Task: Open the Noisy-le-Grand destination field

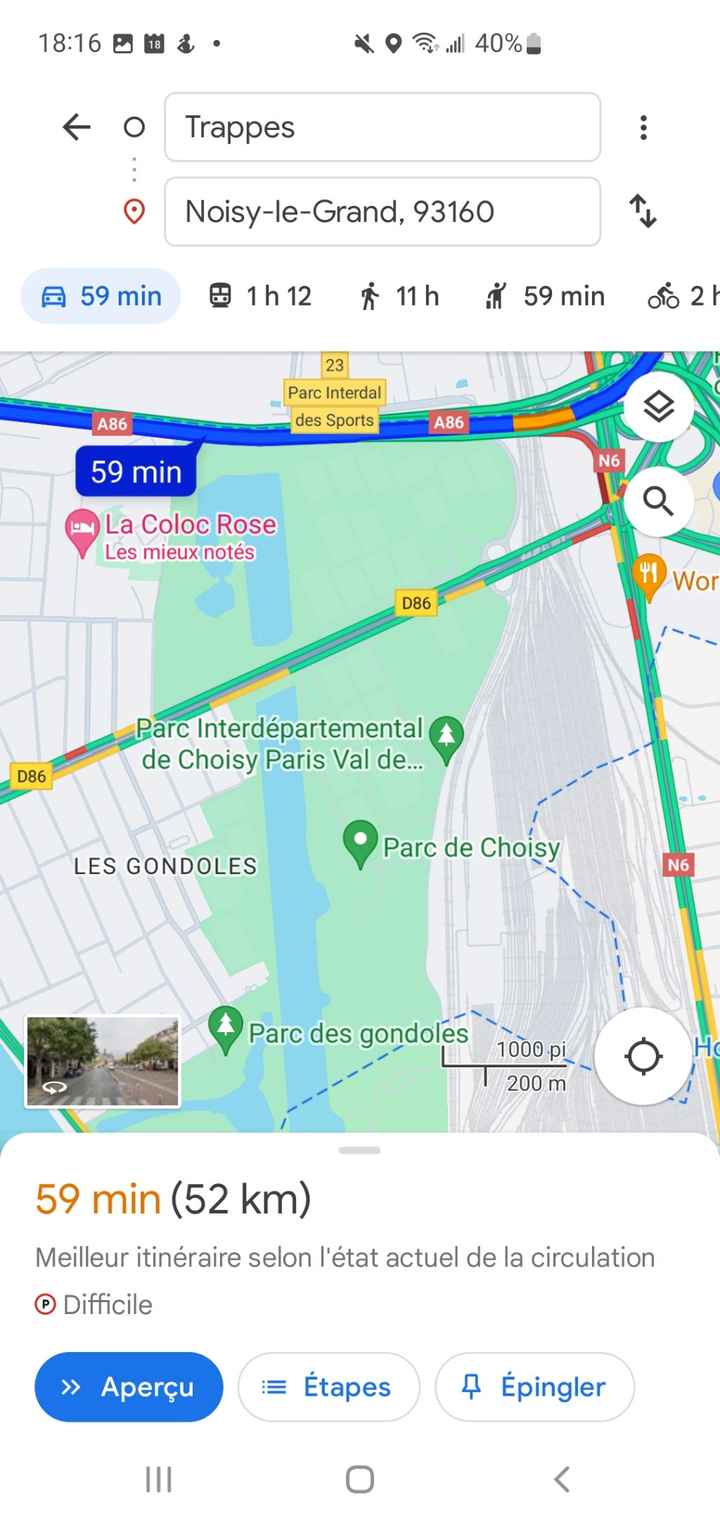Action: coord(382,211)
